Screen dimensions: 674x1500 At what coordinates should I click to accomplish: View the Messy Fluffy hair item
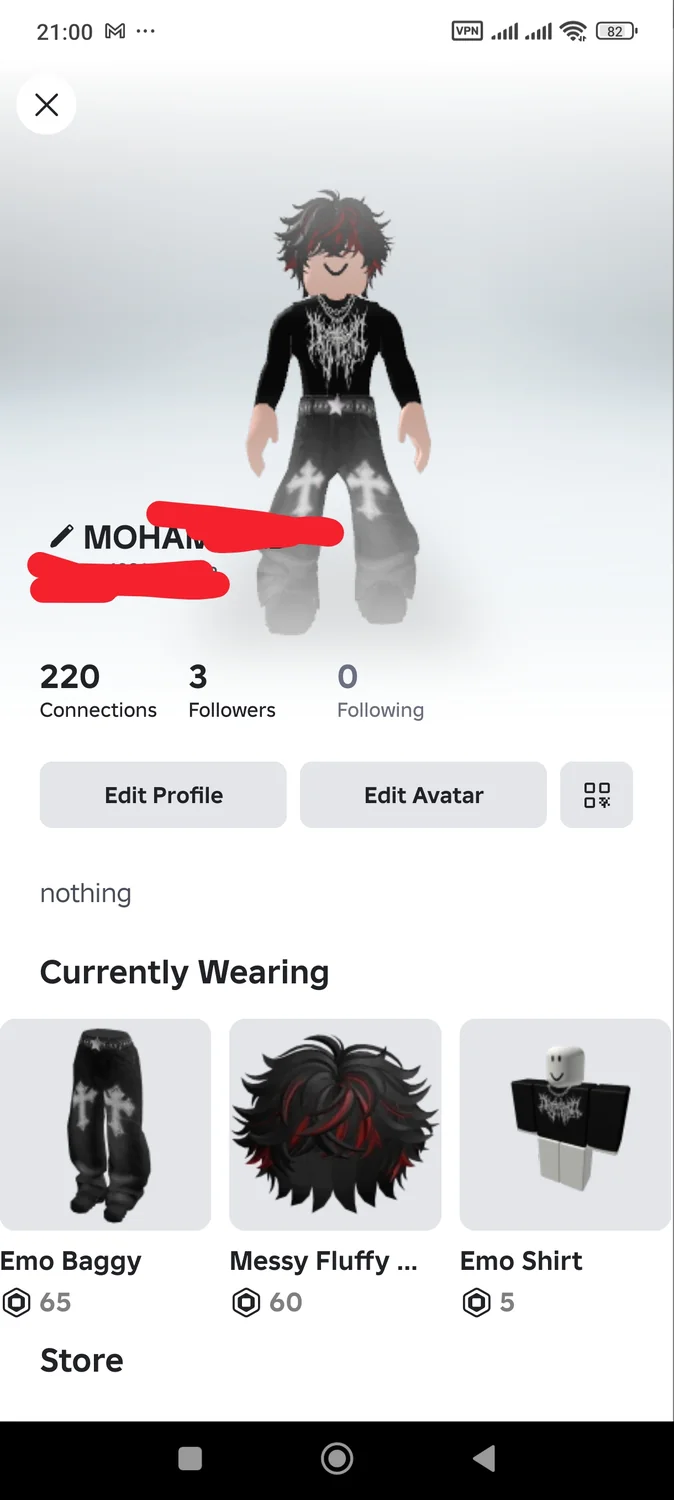click(x=335, y=1125)
